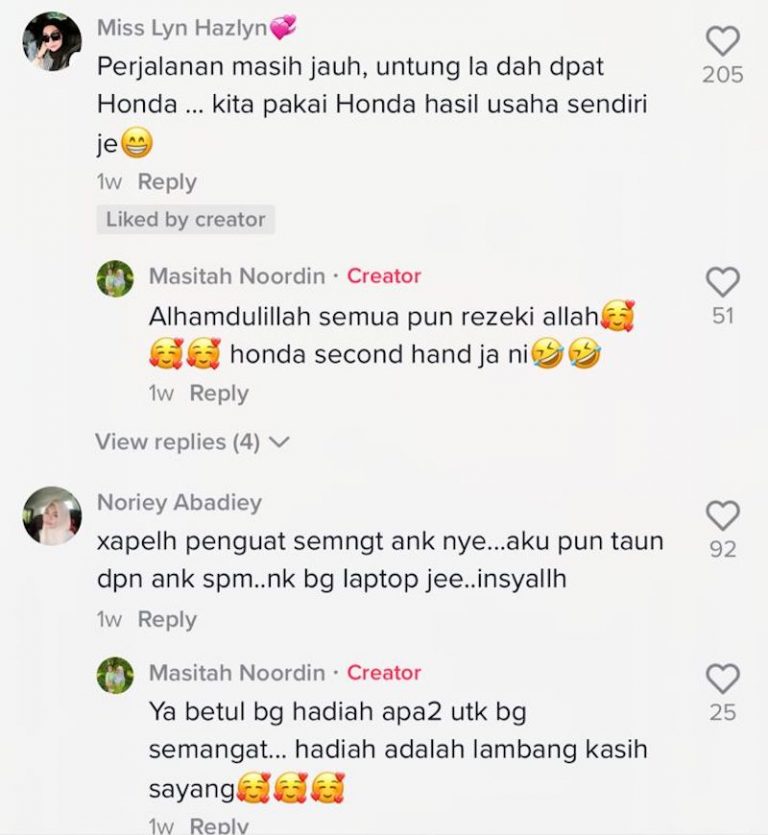Open the Miss Lyn Hazlyn username
Screen dimensions: 768x835
[182, 29]
